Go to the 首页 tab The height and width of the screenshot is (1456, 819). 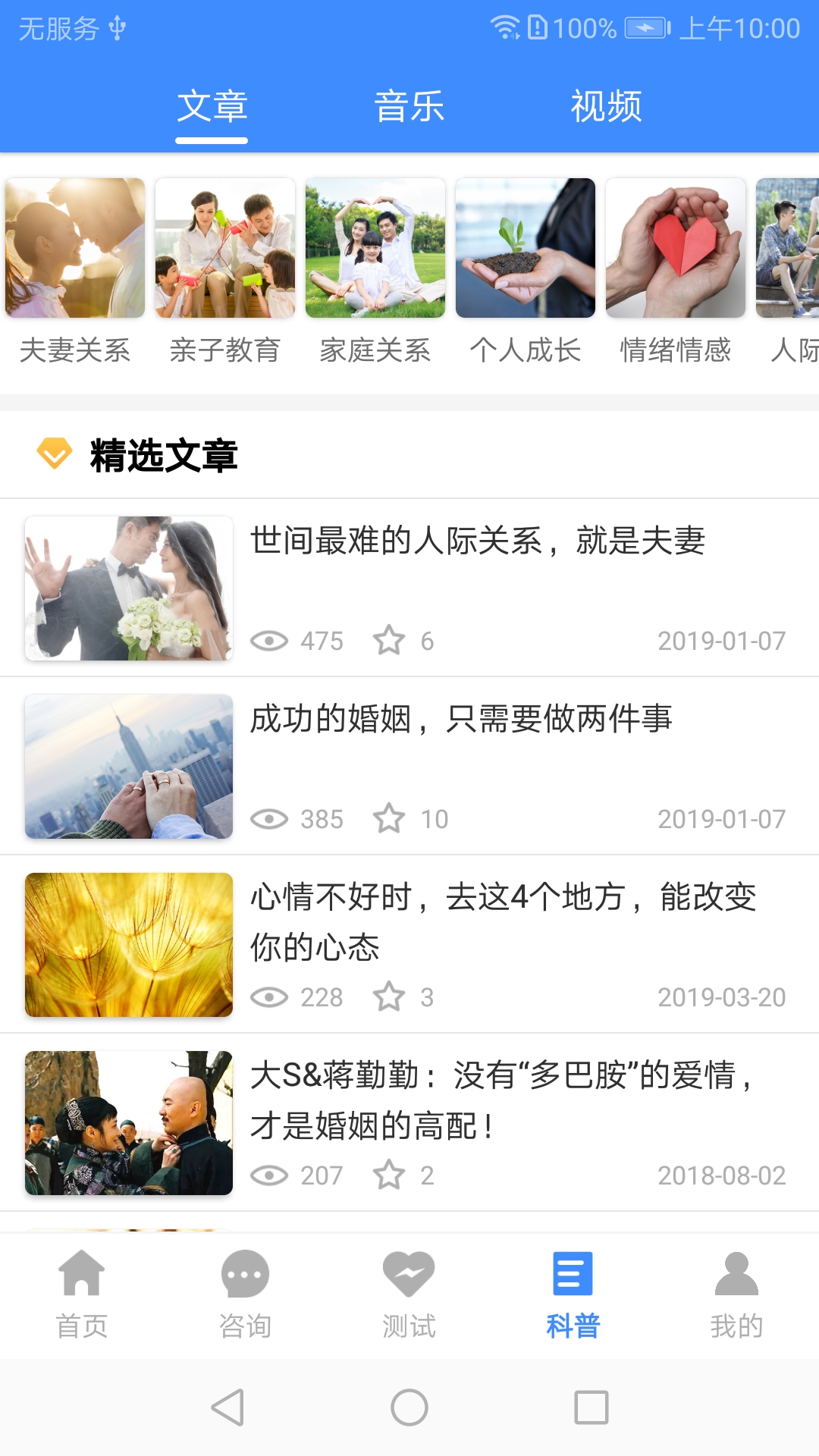[x=82, y=1294]
